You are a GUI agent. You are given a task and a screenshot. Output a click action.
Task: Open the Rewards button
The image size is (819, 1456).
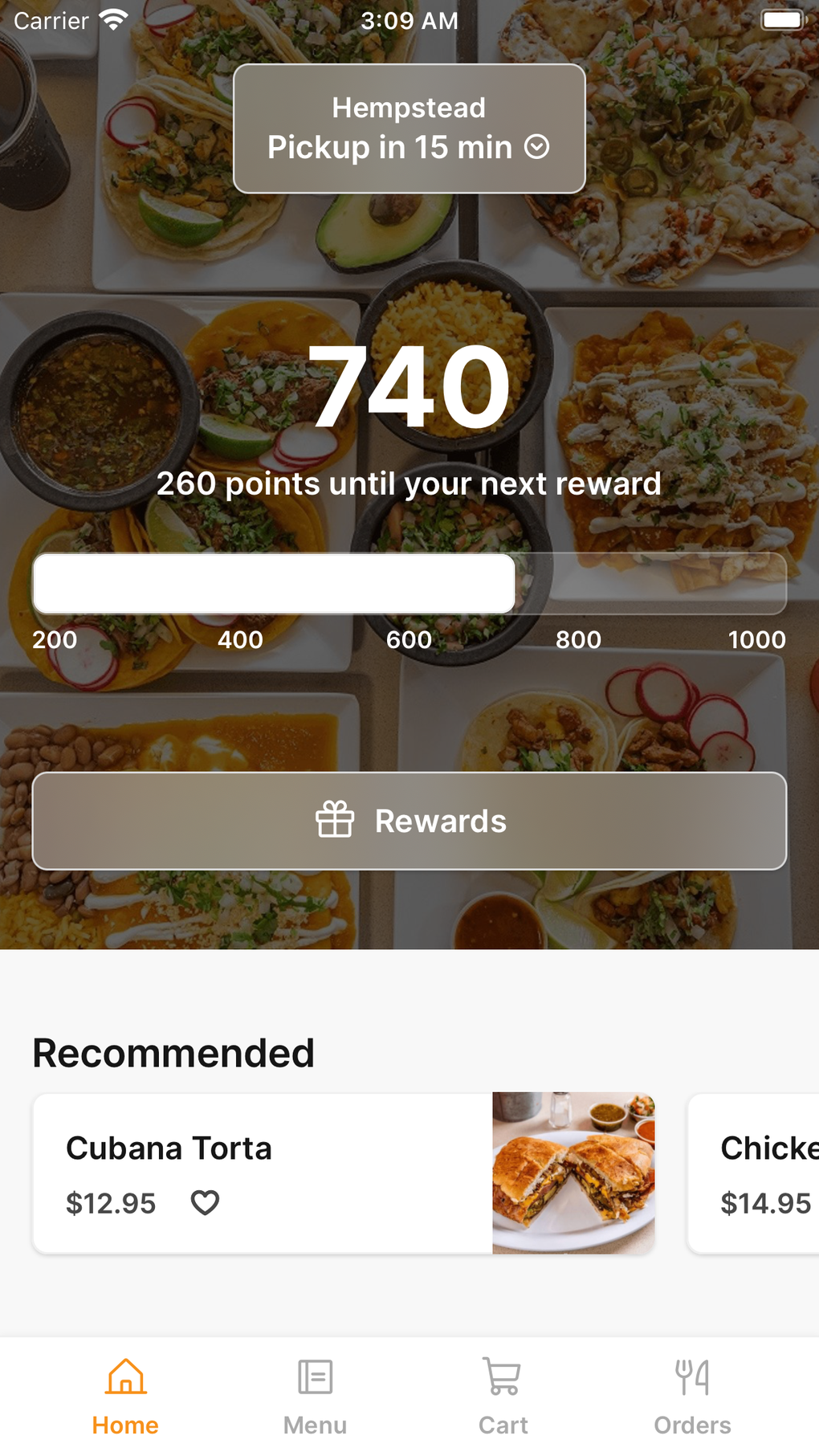point(409,821)
